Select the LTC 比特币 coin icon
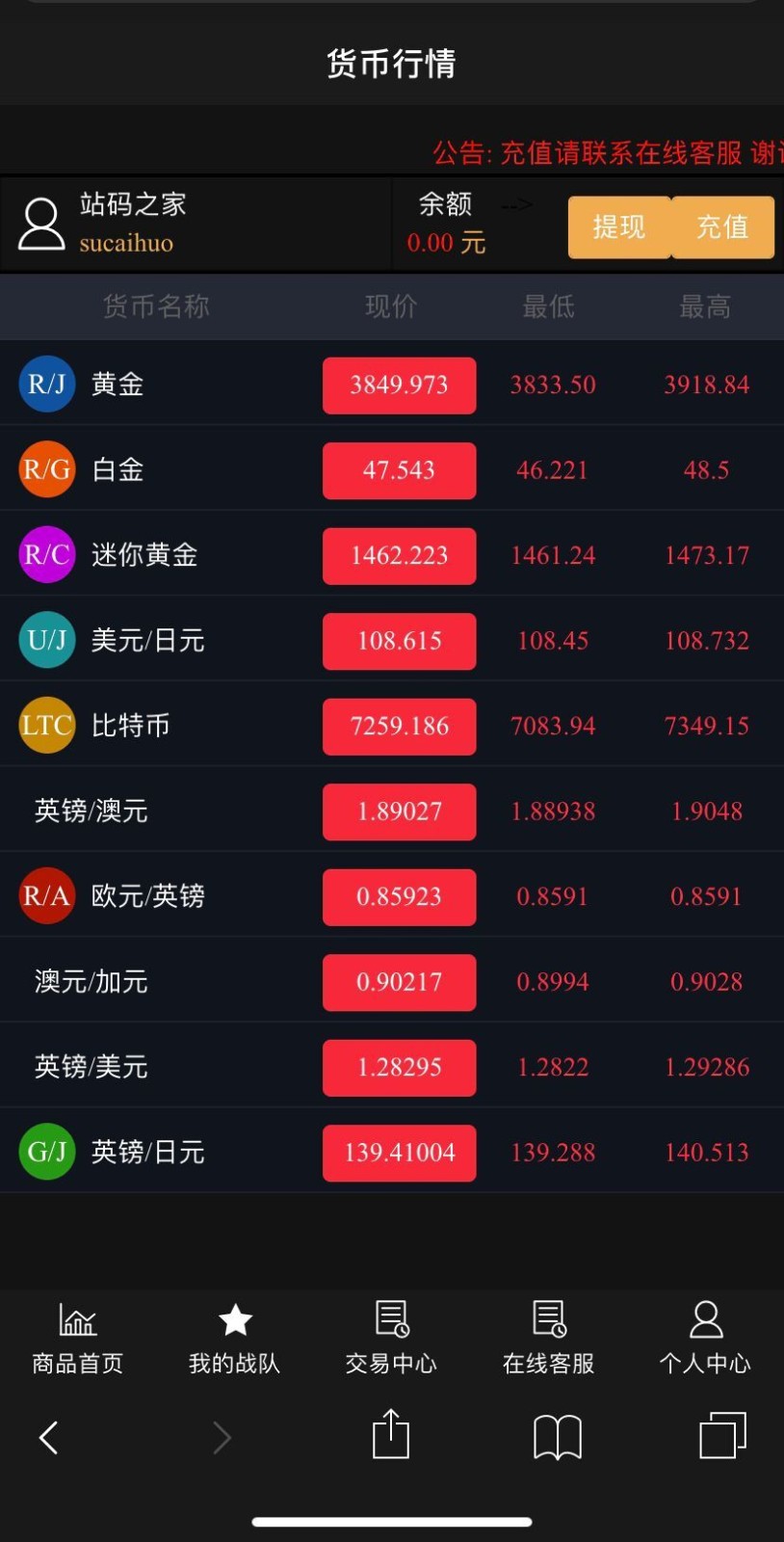The height and width of the screenshot is (1542, 784). 46,726
